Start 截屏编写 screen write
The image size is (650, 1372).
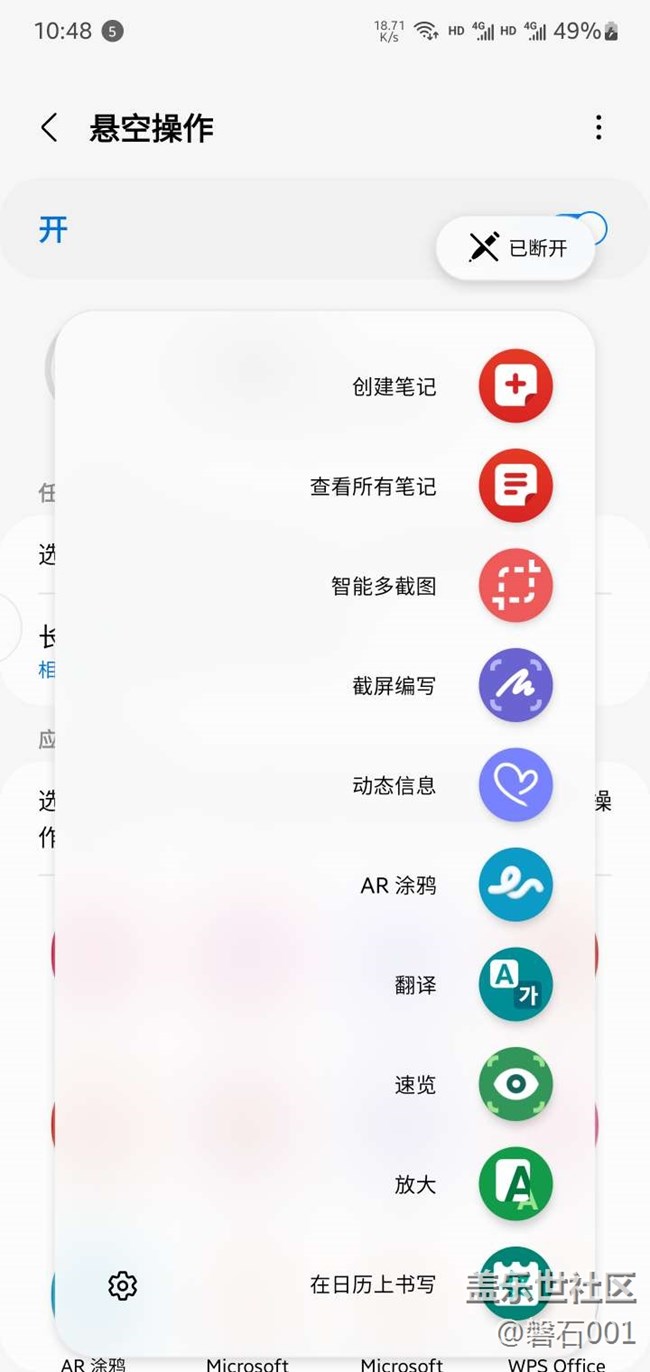[515, 686]
